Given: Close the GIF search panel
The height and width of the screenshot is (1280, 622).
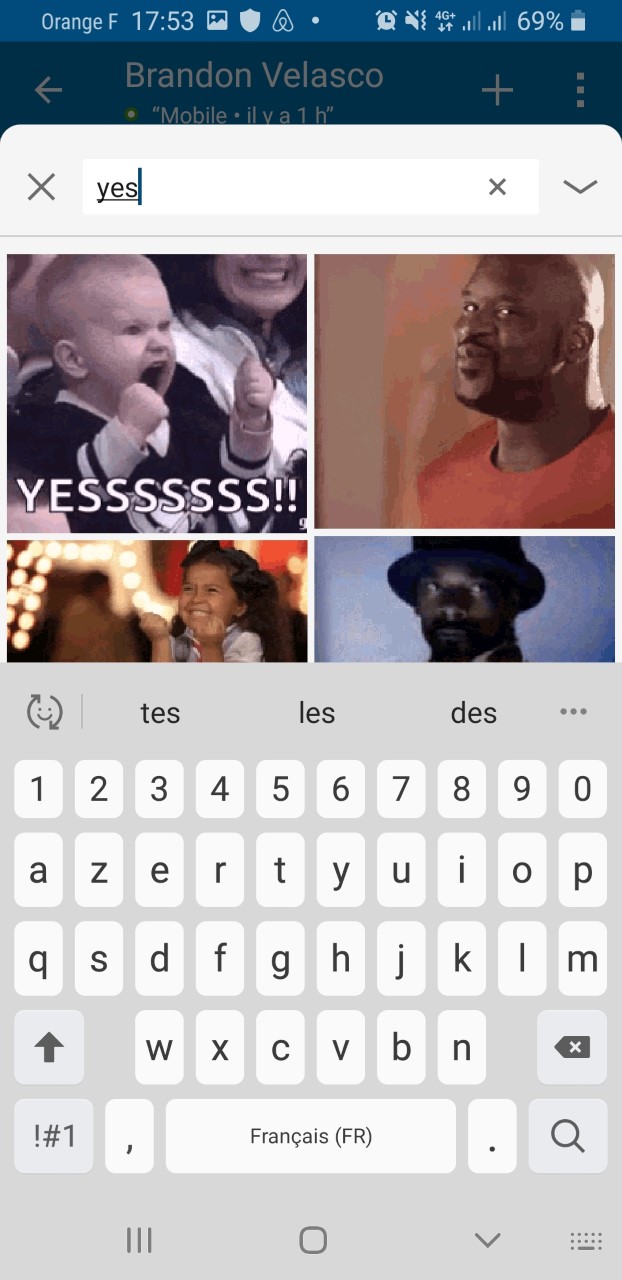Looking at the screenshot, I should coord(41,187).
